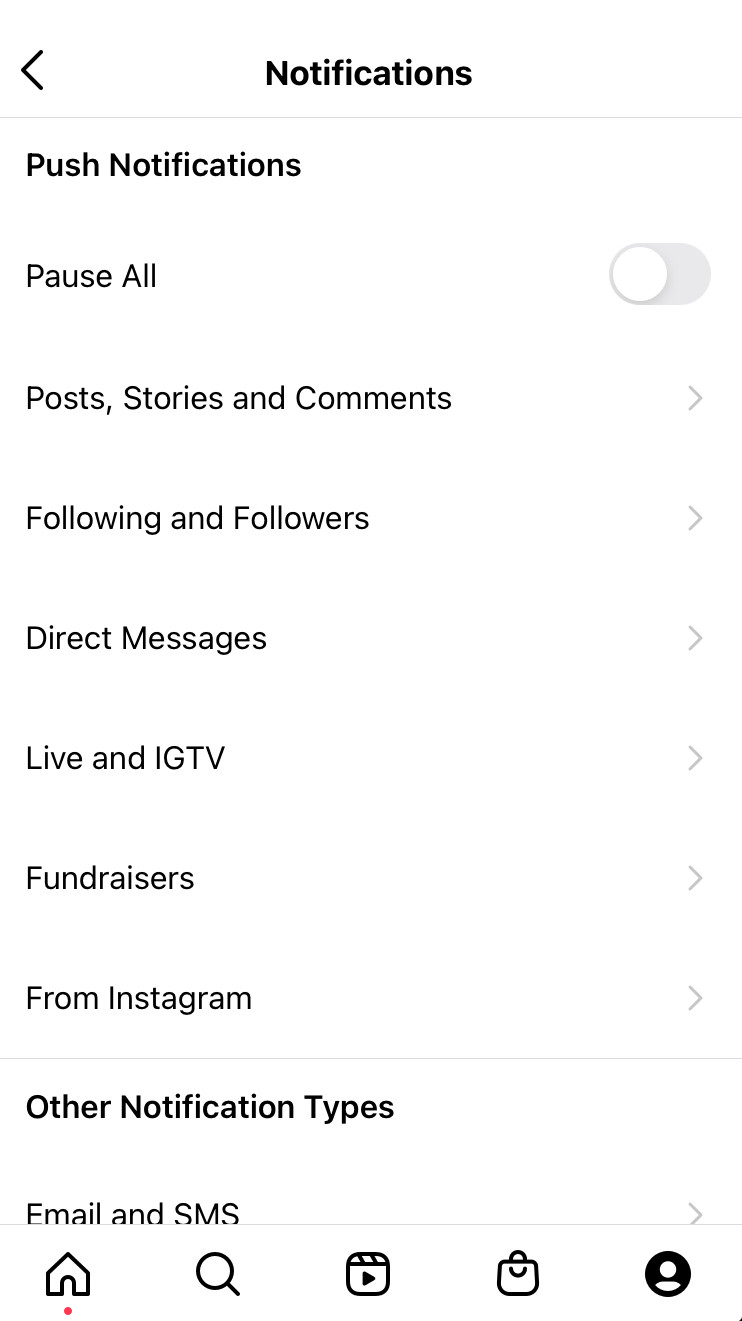Switch to the Reels tab
This screenshot has width=742, height=1321.
pyautogui.click(x=368, y=1274)
